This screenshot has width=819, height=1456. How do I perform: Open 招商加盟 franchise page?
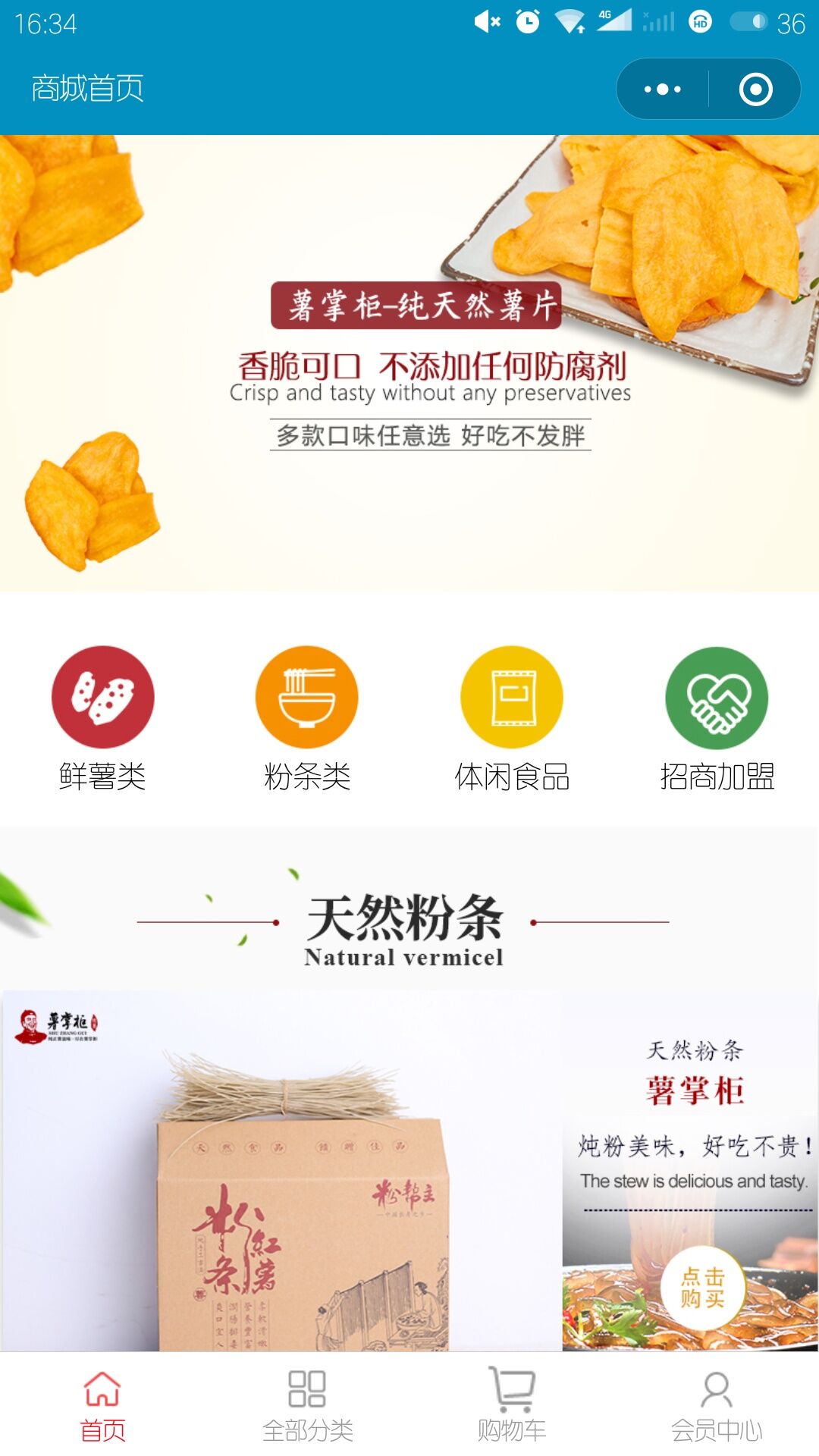click(x=717, y=717)
